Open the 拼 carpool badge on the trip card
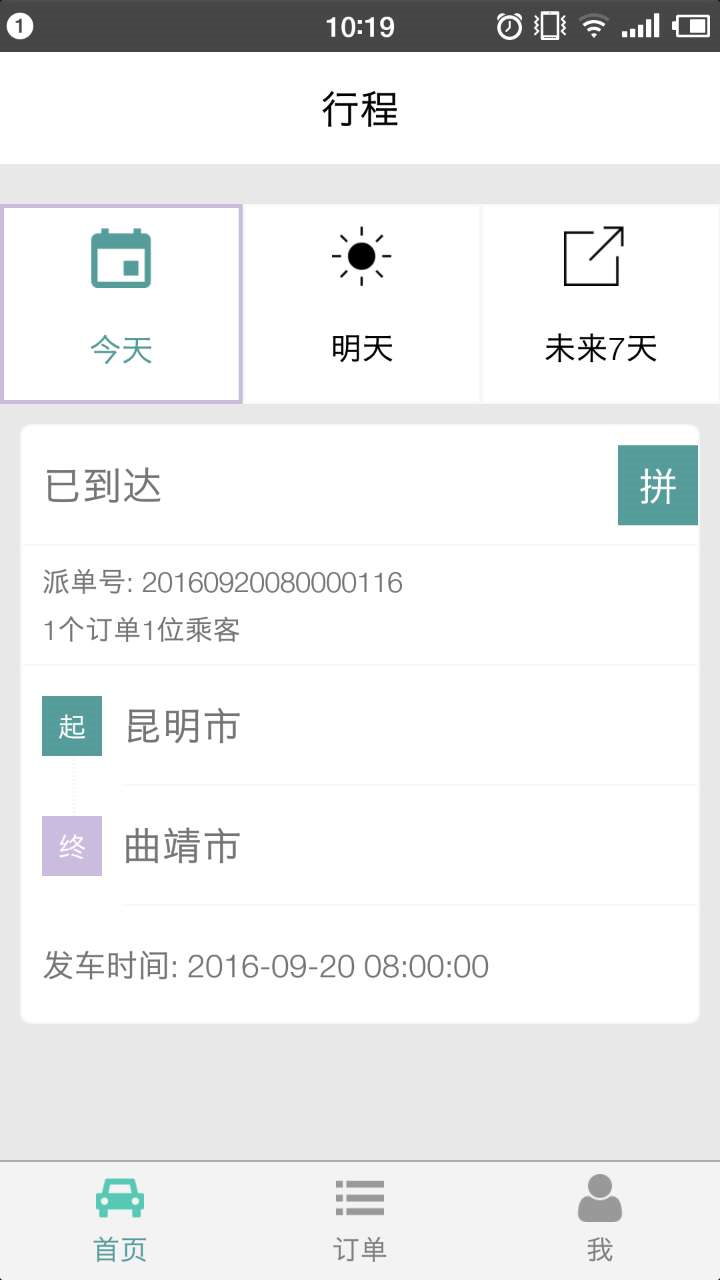This screenshot has width=720, height=1280. coord(657,484)
